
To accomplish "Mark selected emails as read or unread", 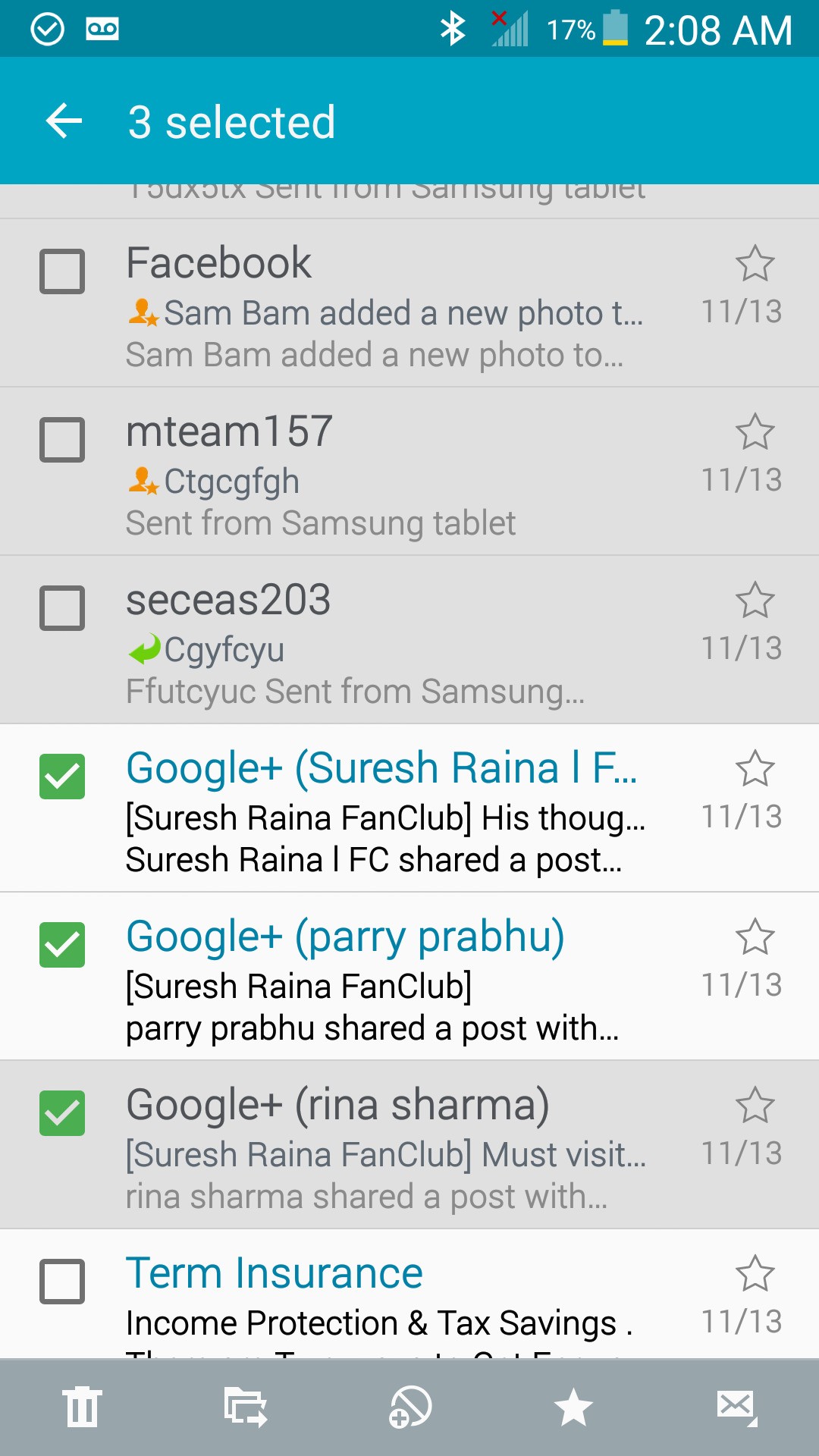I will [737, 1407].
